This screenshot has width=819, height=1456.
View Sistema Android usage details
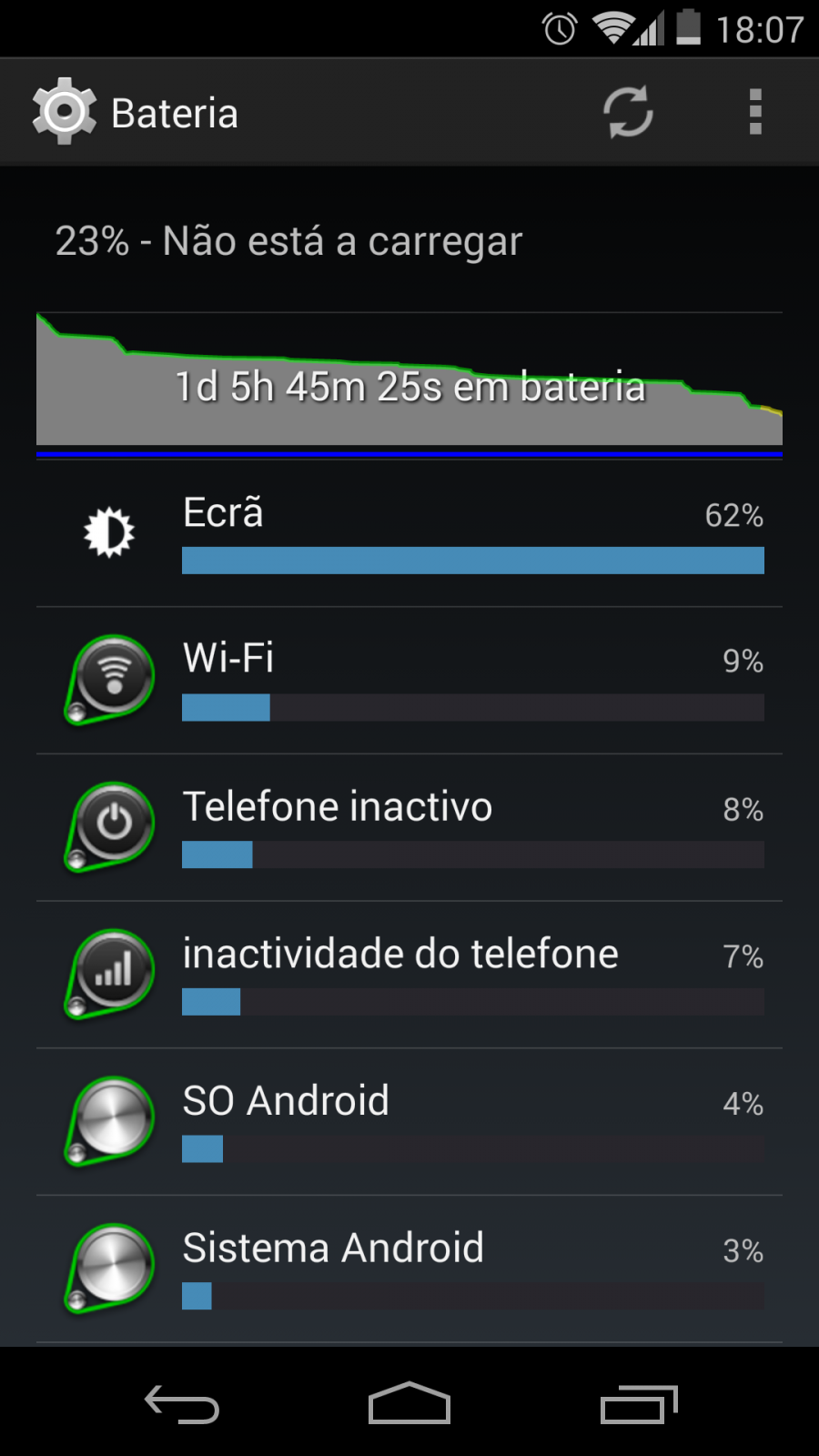[409, 1269]
